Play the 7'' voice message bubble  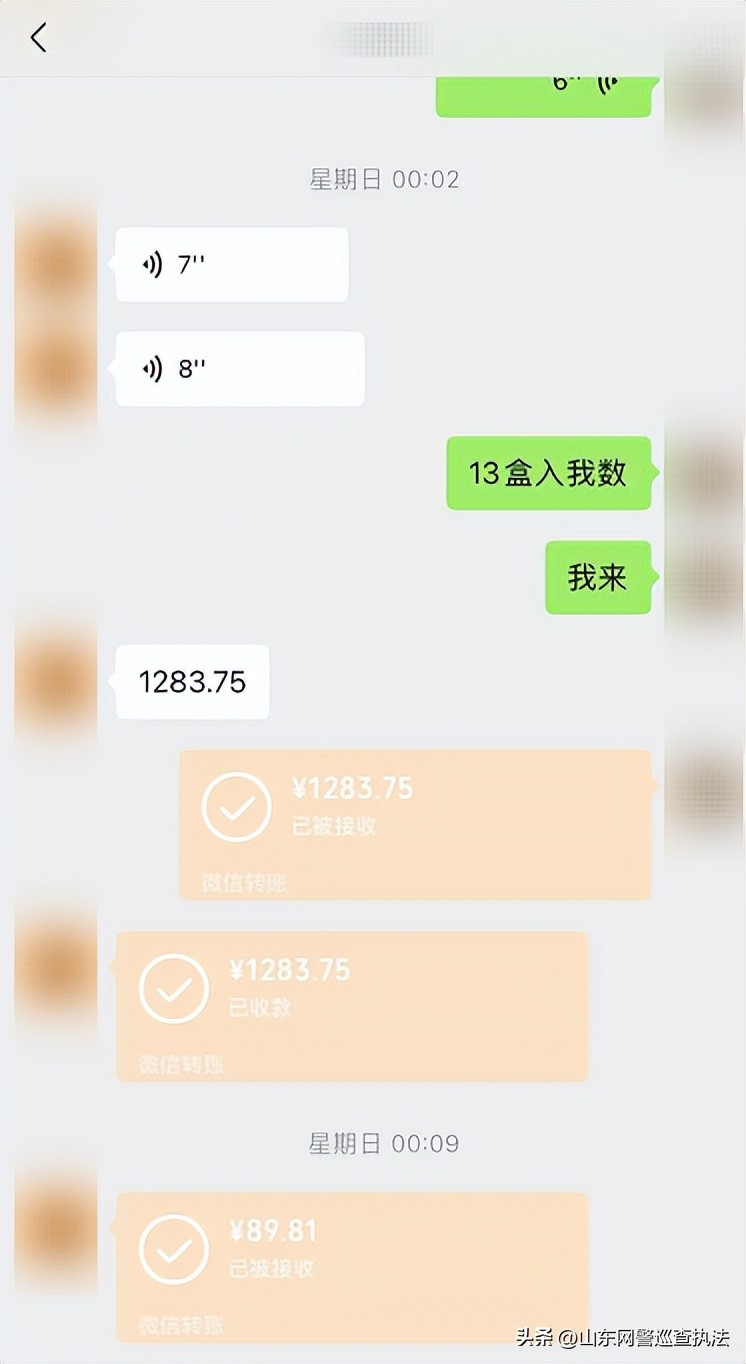[x=230, y=263]
